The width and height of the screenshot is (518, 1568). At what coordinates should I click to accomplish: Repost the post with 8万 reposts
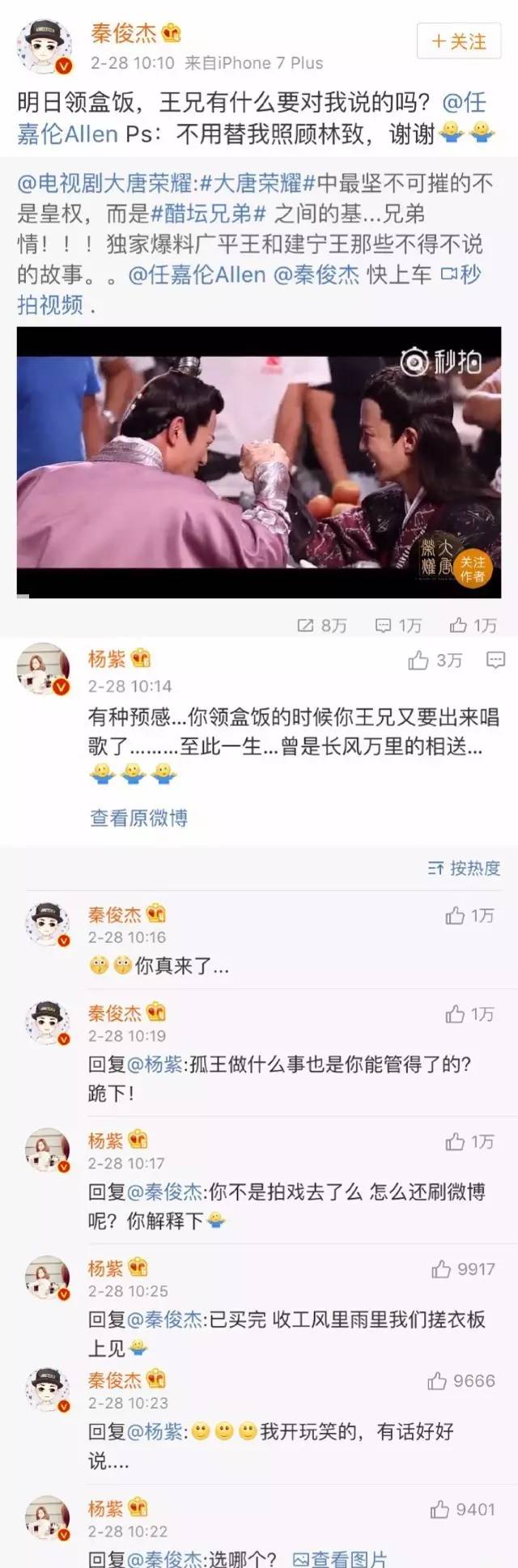pyautogui.click(x=322, y=625)
